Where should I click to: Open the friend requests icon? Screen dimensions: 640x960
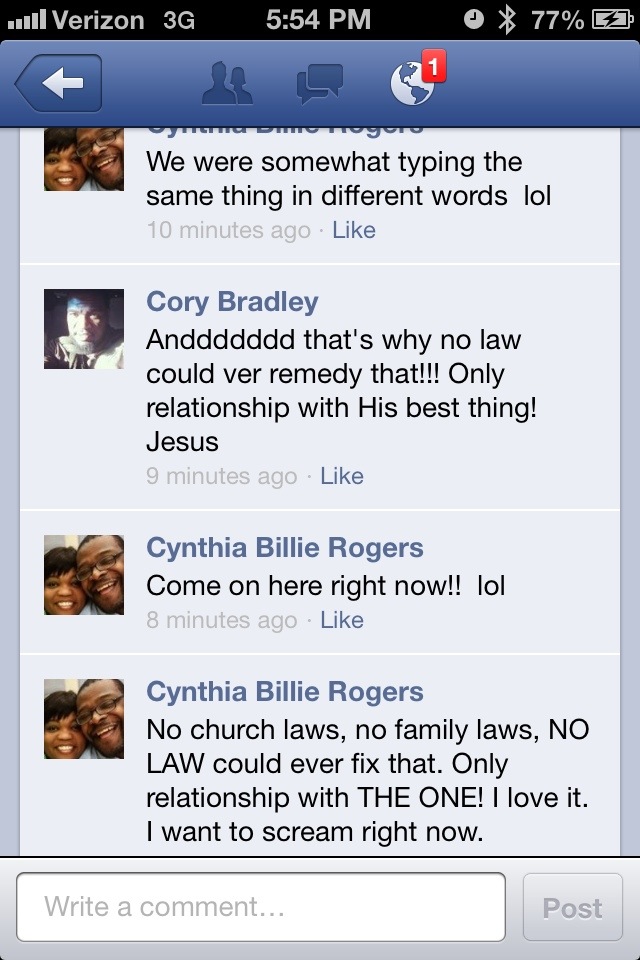pyautogui.click(x=227, y=85)
